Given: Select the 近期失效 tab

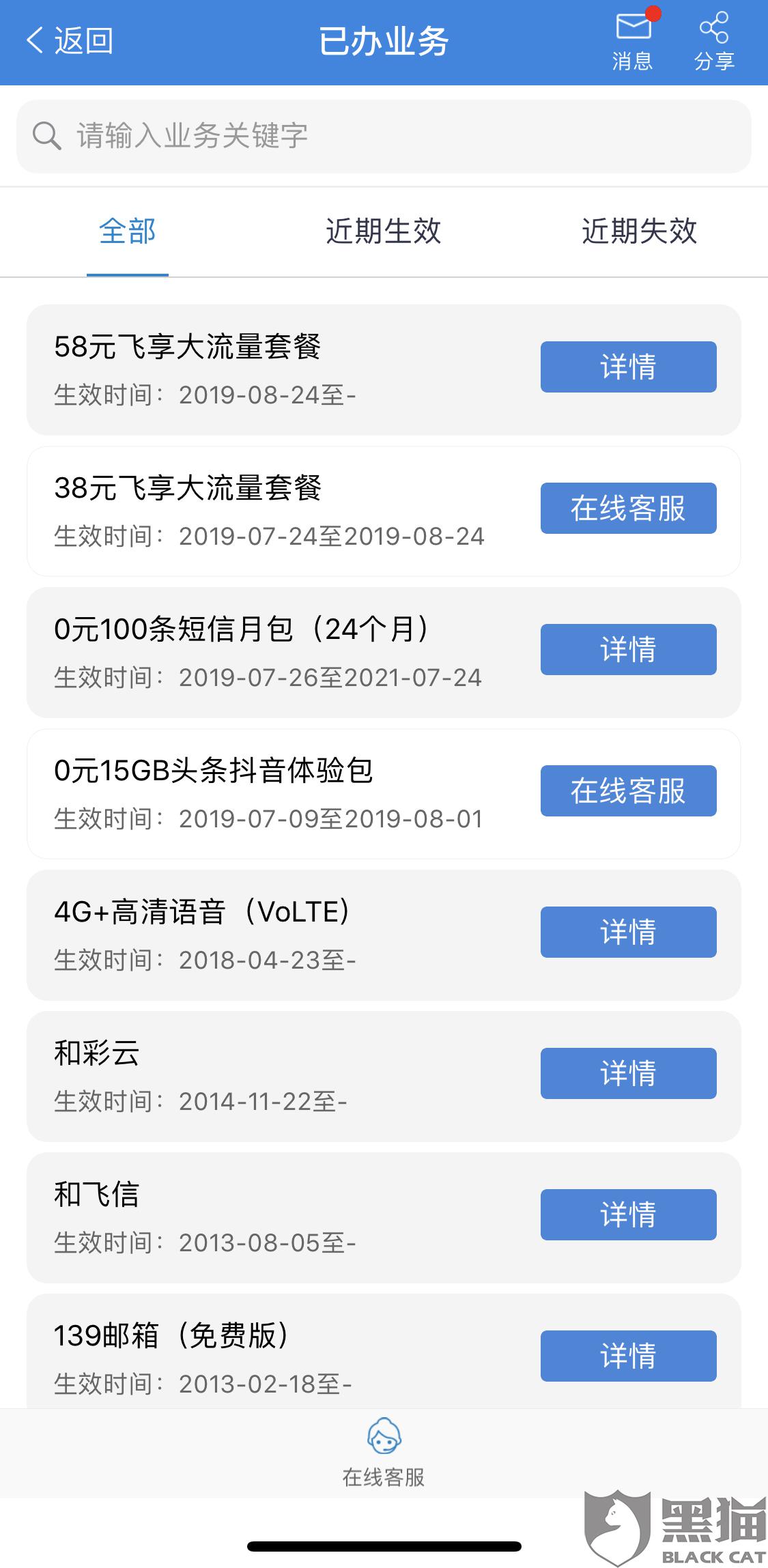Looking at the screenshot, I should (x=639, y=231).
